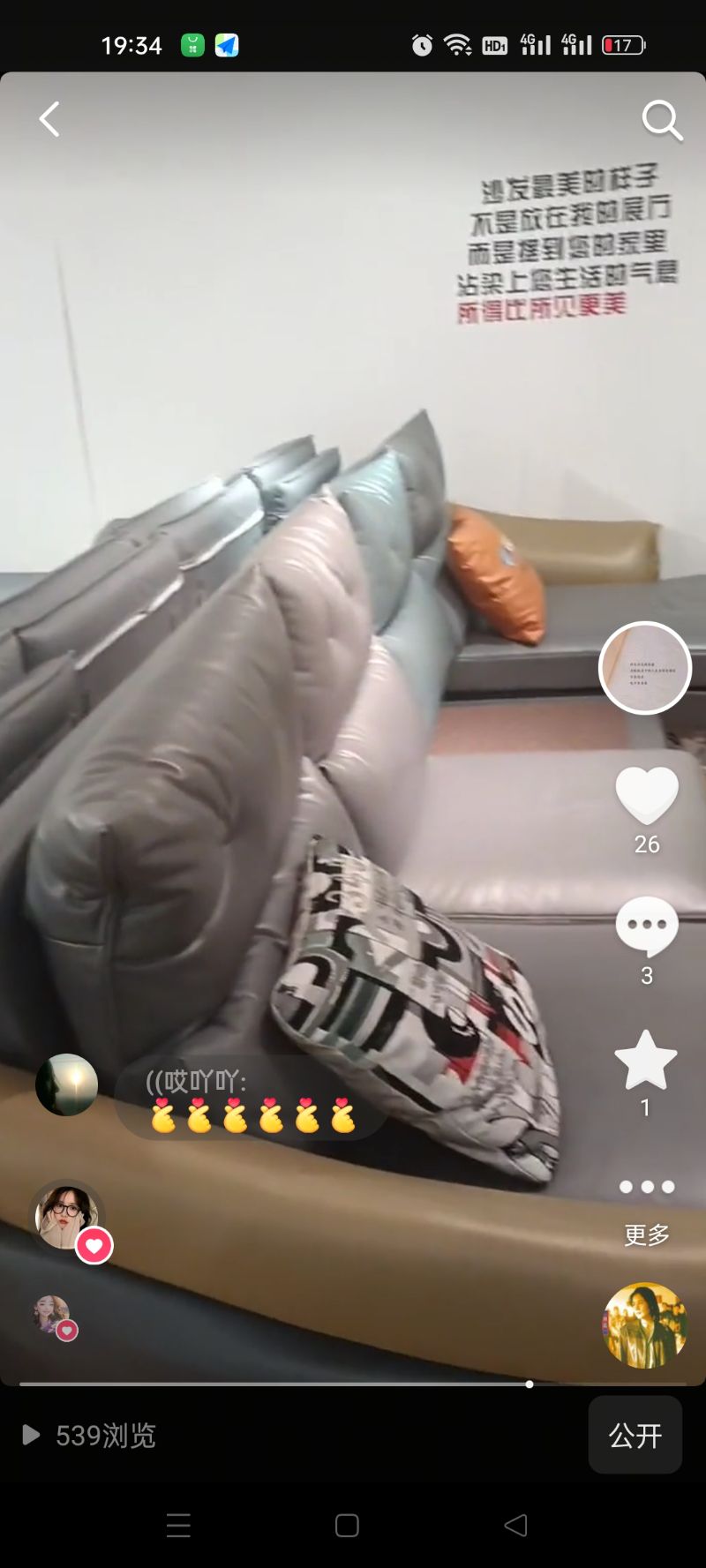706x1568 pixels.
Task: Open the 哎吖吖 commenter's avatar
Action: click(66, 1084)
